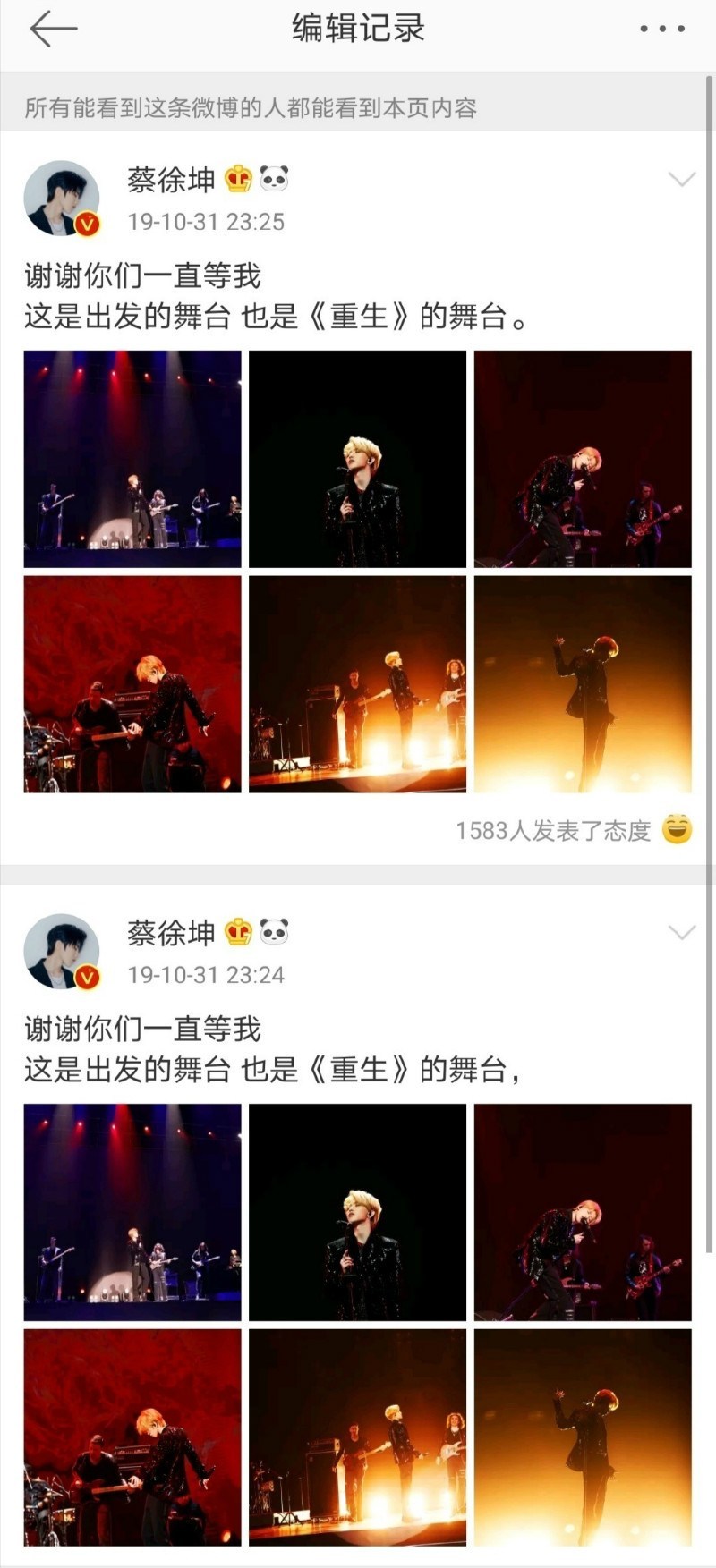Viewport: 716px width, 1568px height.
Task: View the orange-glow silhouette photo in 23:25 post
Action: (583, 684)
